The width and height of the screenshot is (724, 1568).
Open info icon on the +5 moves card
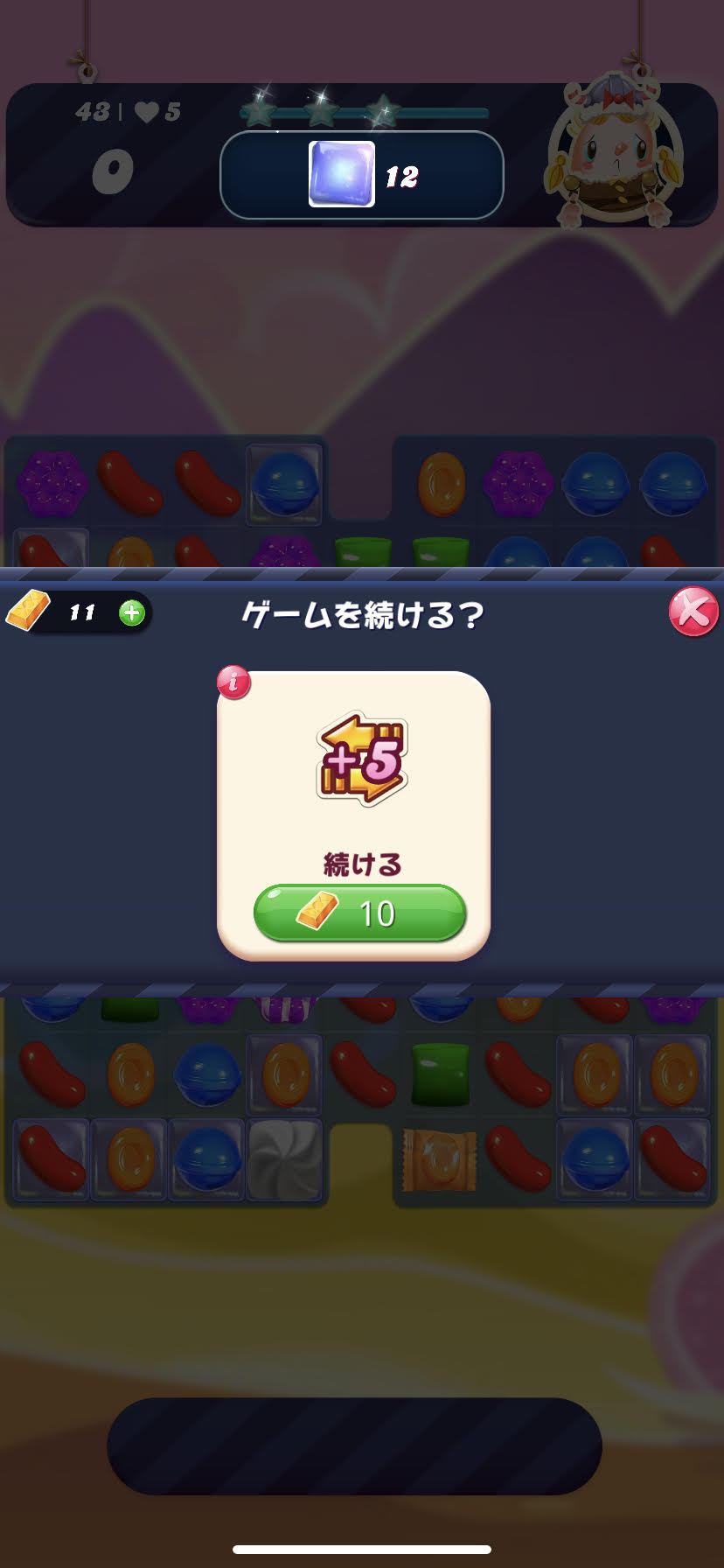233,682
